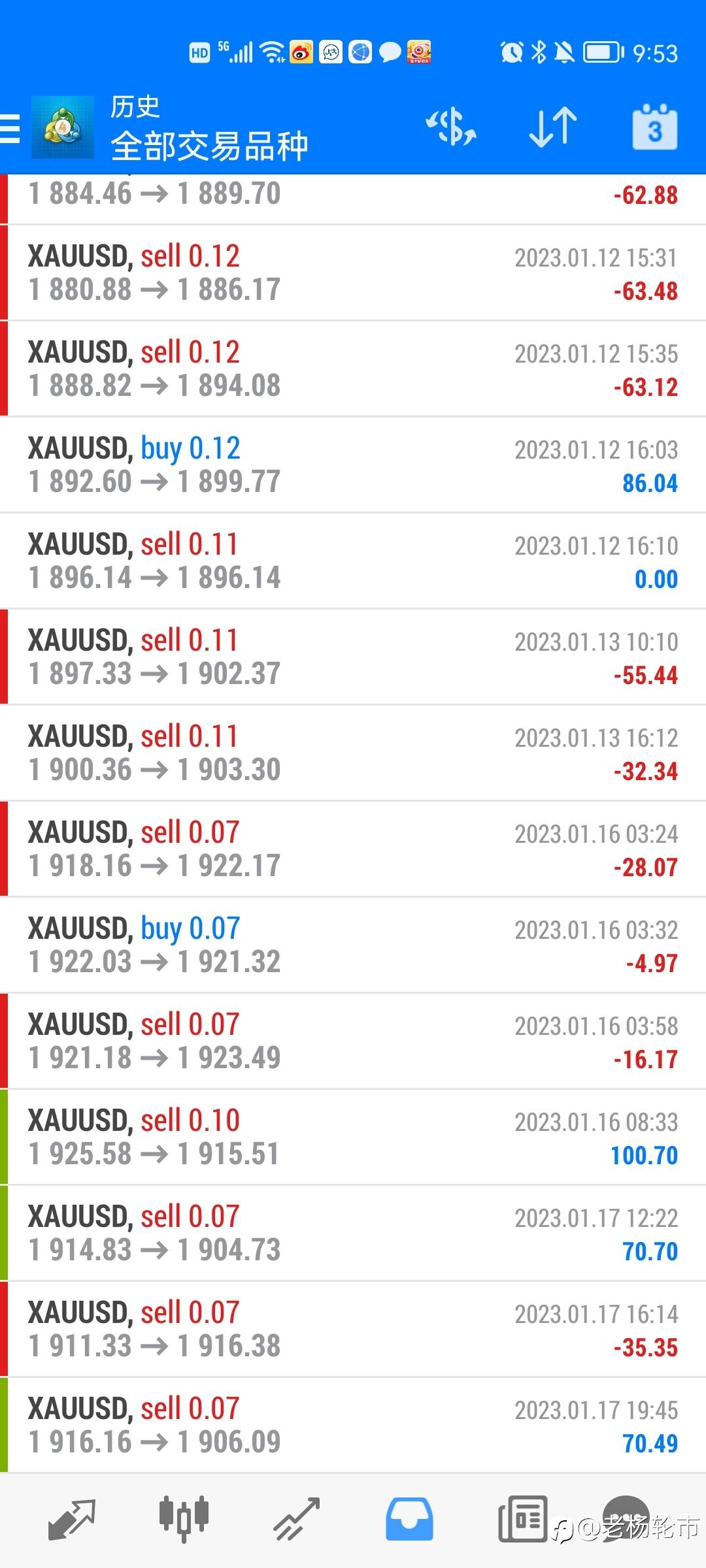Open the sell 0.07 trade losing 35.35
The height and width of the screenshot is (1568, 706).
tap(353, 1329)
